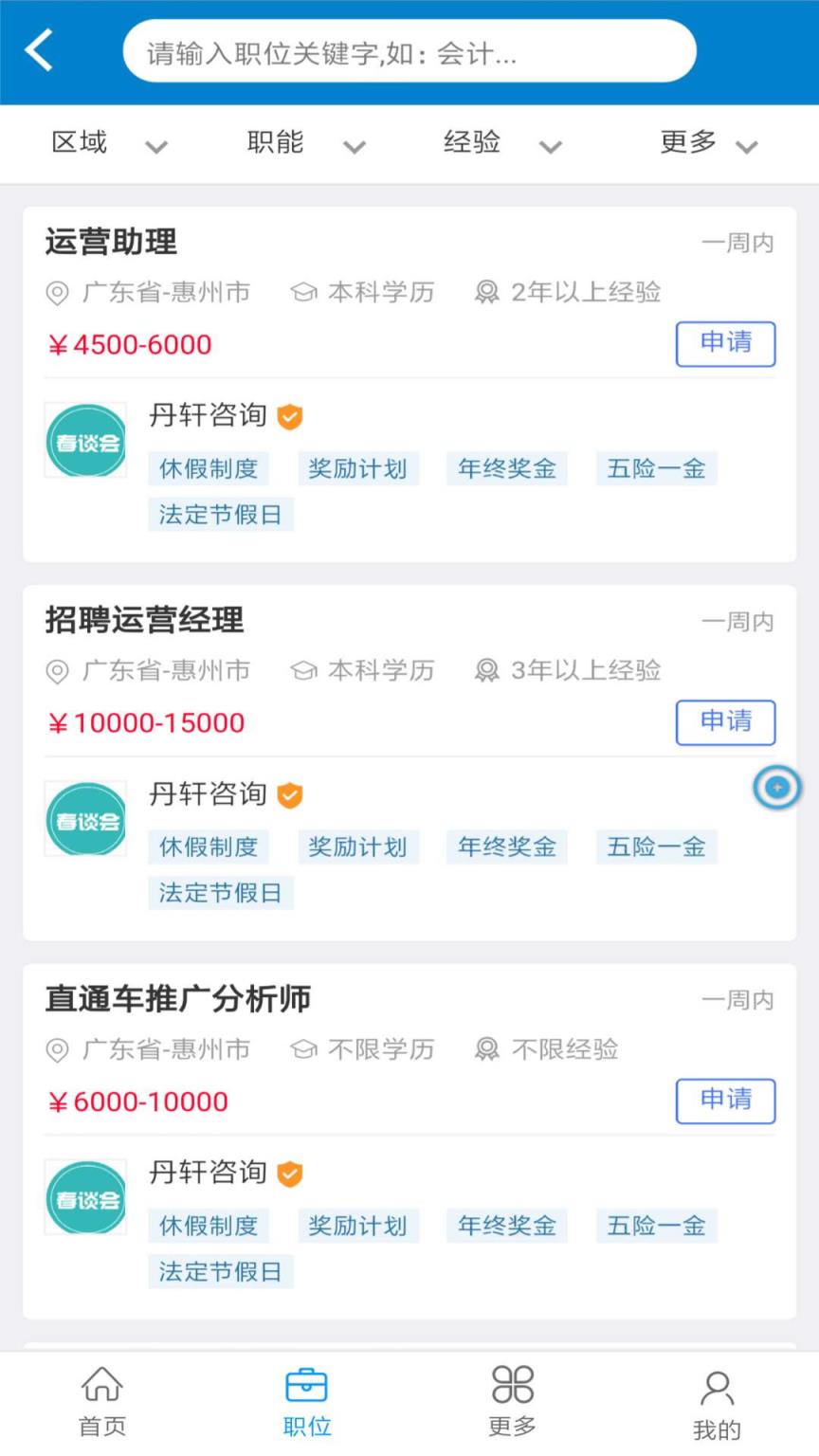This screenshot has height=1456, width=819.
Task: Tap the job keyword search input field
Action: [410, 50]
